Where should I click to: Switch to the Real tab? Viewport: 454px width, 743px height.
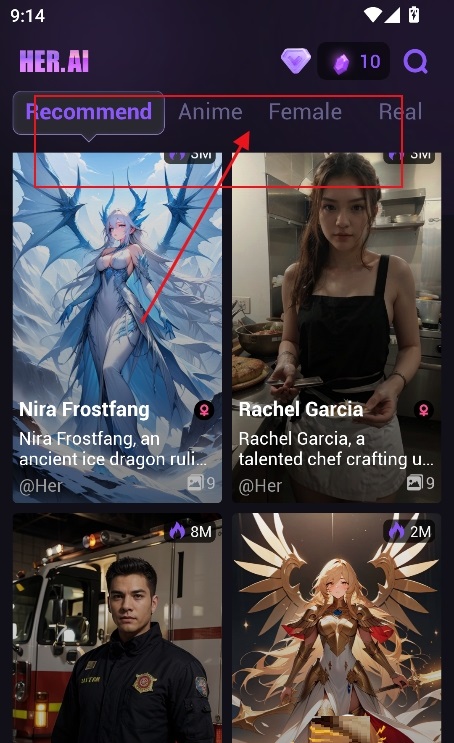(400, 112)
